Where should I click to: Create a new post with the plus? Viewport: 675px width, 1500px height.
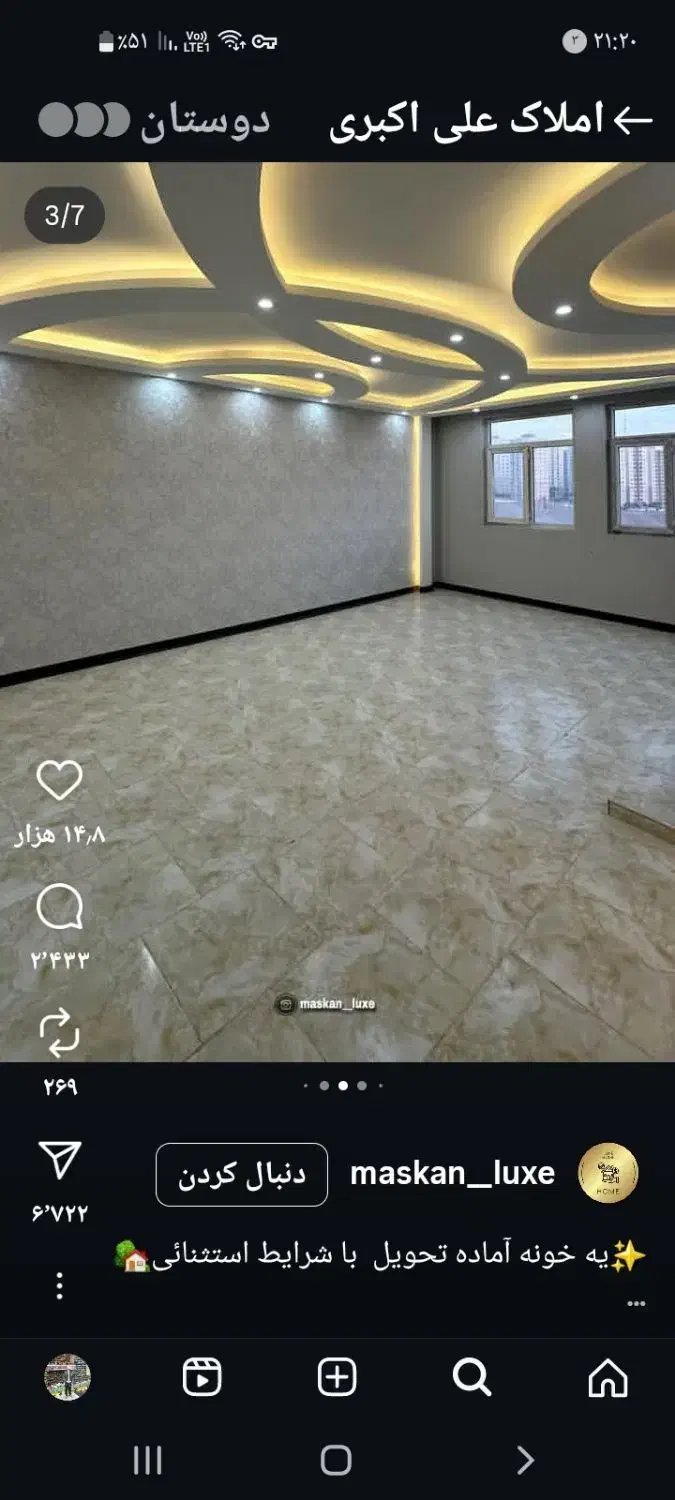pyautogui.click(x=337, y=1377)
